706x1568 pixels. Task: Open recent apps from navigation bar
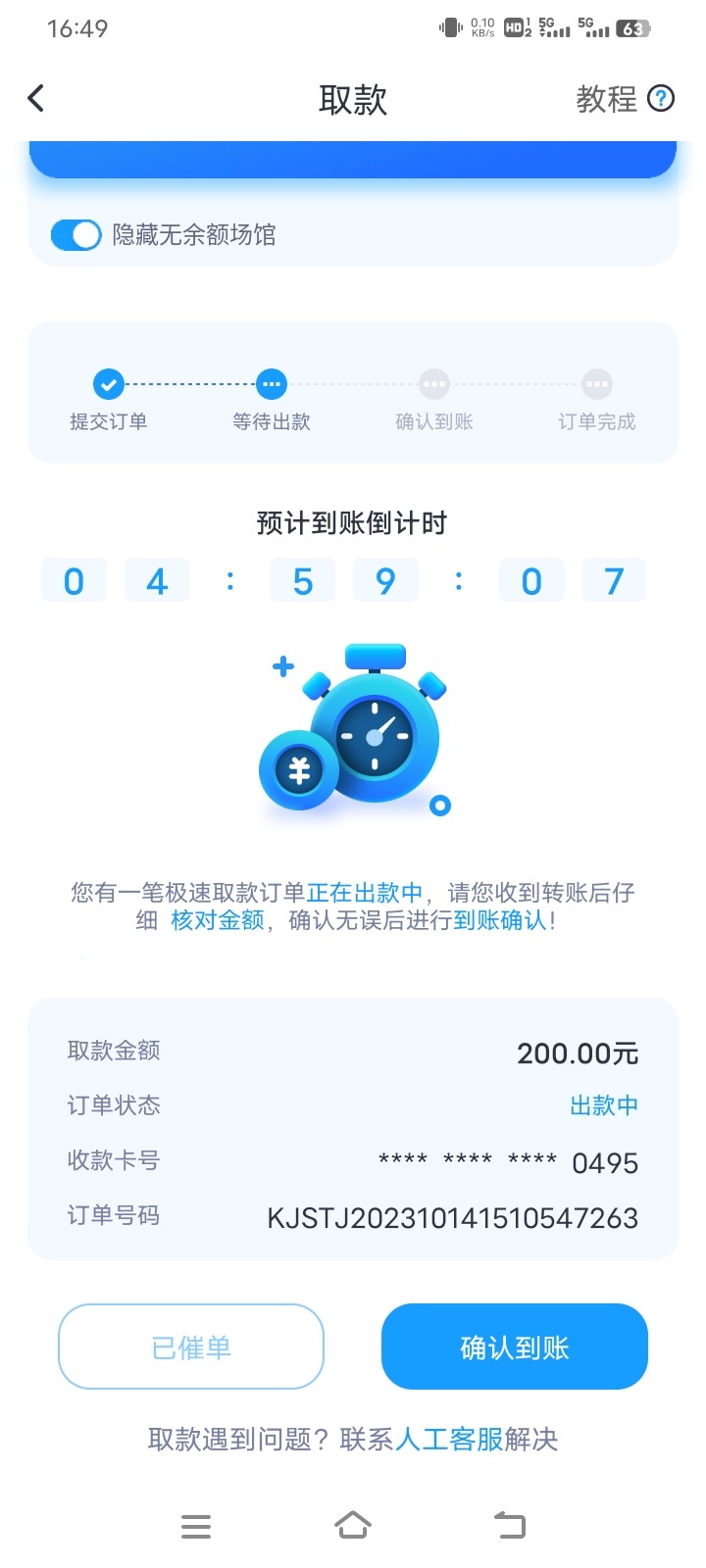coord(196,1526)
